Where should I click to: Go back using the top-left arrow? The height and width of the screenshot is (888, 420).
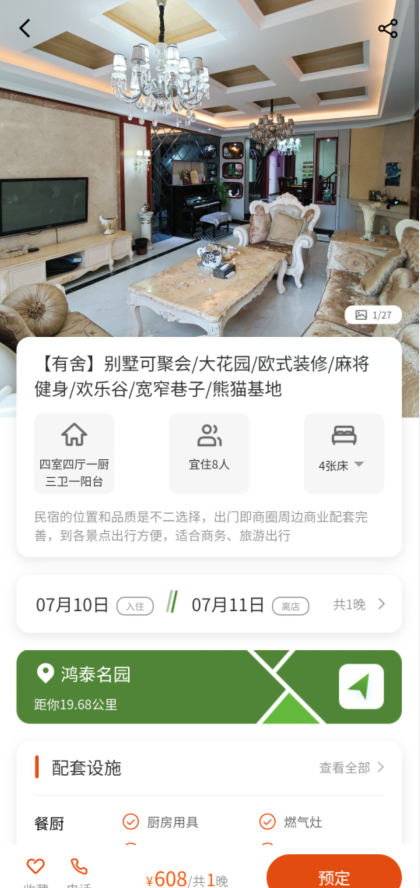[24, 28]
